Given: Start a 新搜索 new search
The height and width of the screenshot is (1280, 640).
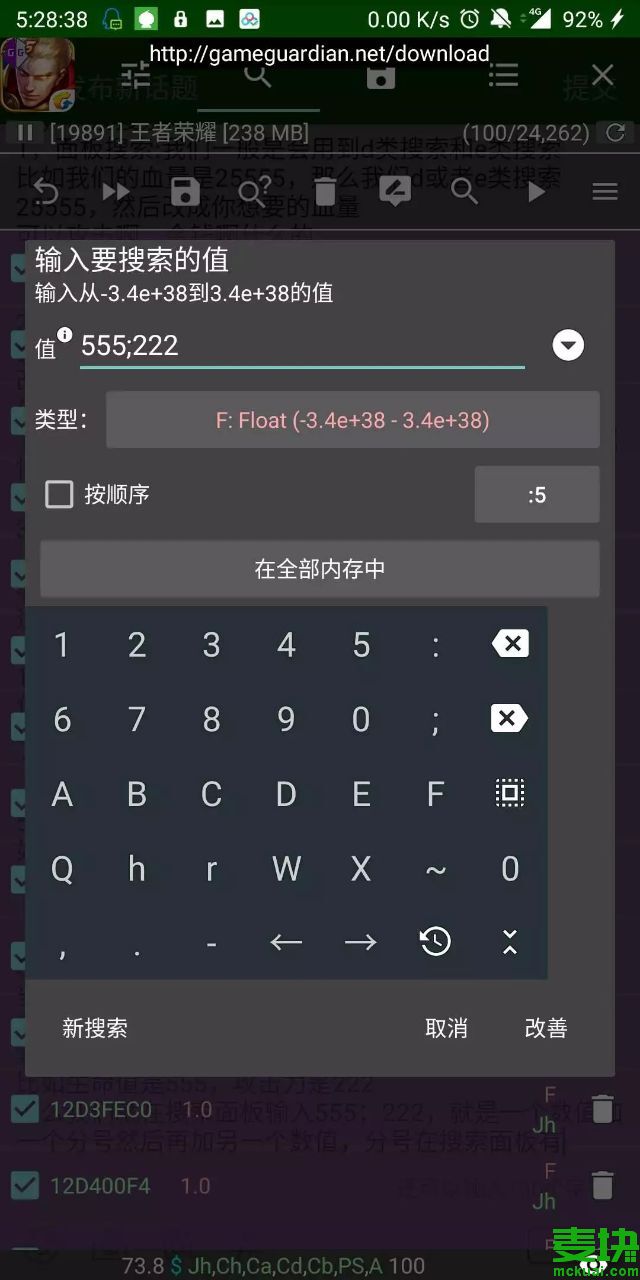Looking at the screenshot, I should [x=95, y=1028].
